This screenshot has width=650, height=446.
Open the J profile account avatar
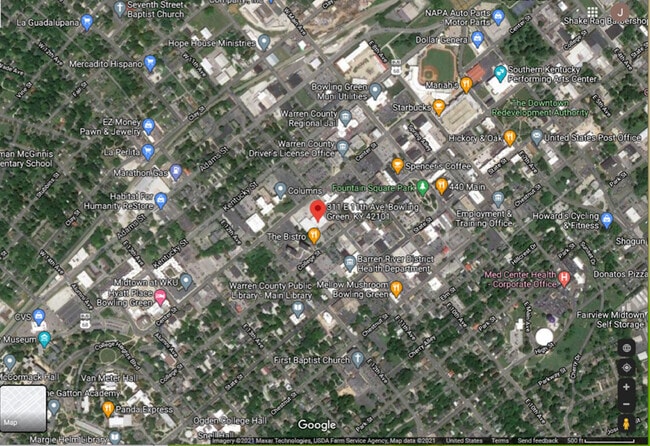(x=621, y=11)
